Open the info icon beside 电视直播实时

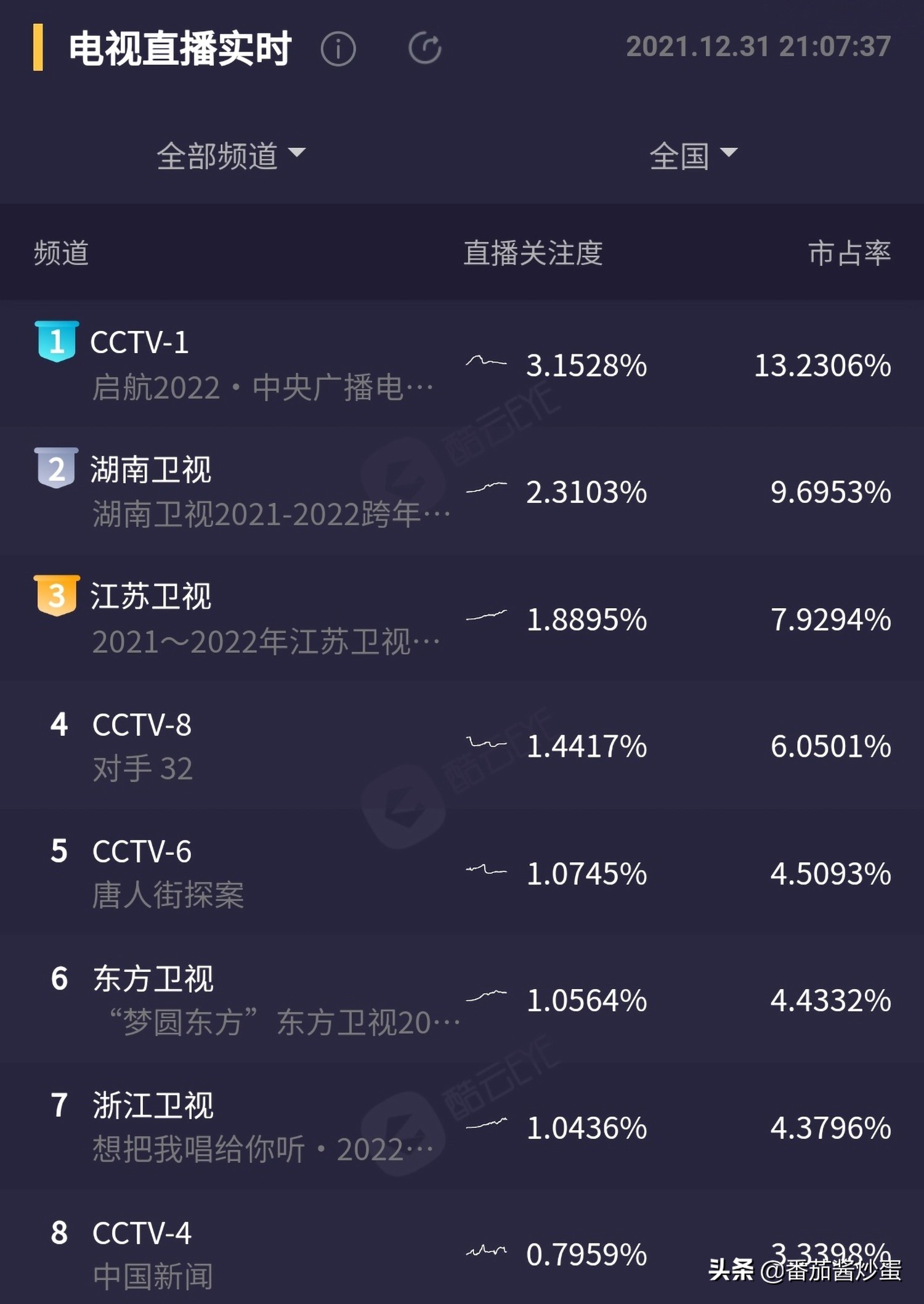click(338, 48)
